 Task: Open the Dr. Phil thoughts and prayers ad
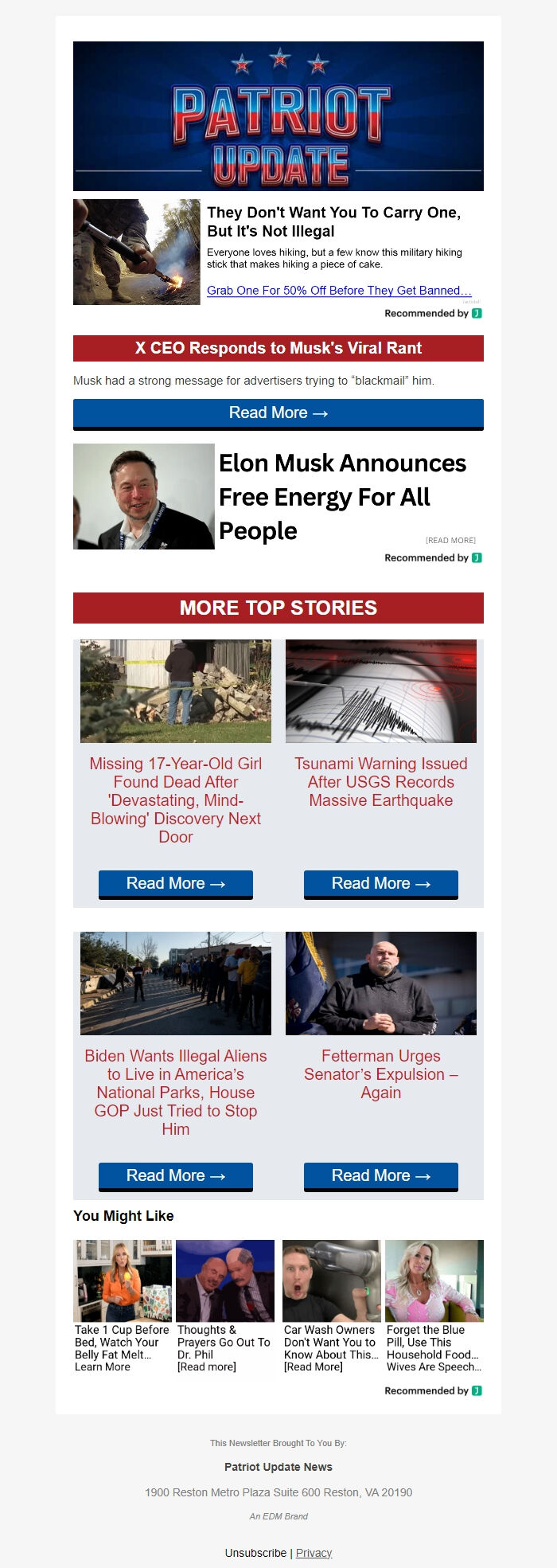point(225,1306)
